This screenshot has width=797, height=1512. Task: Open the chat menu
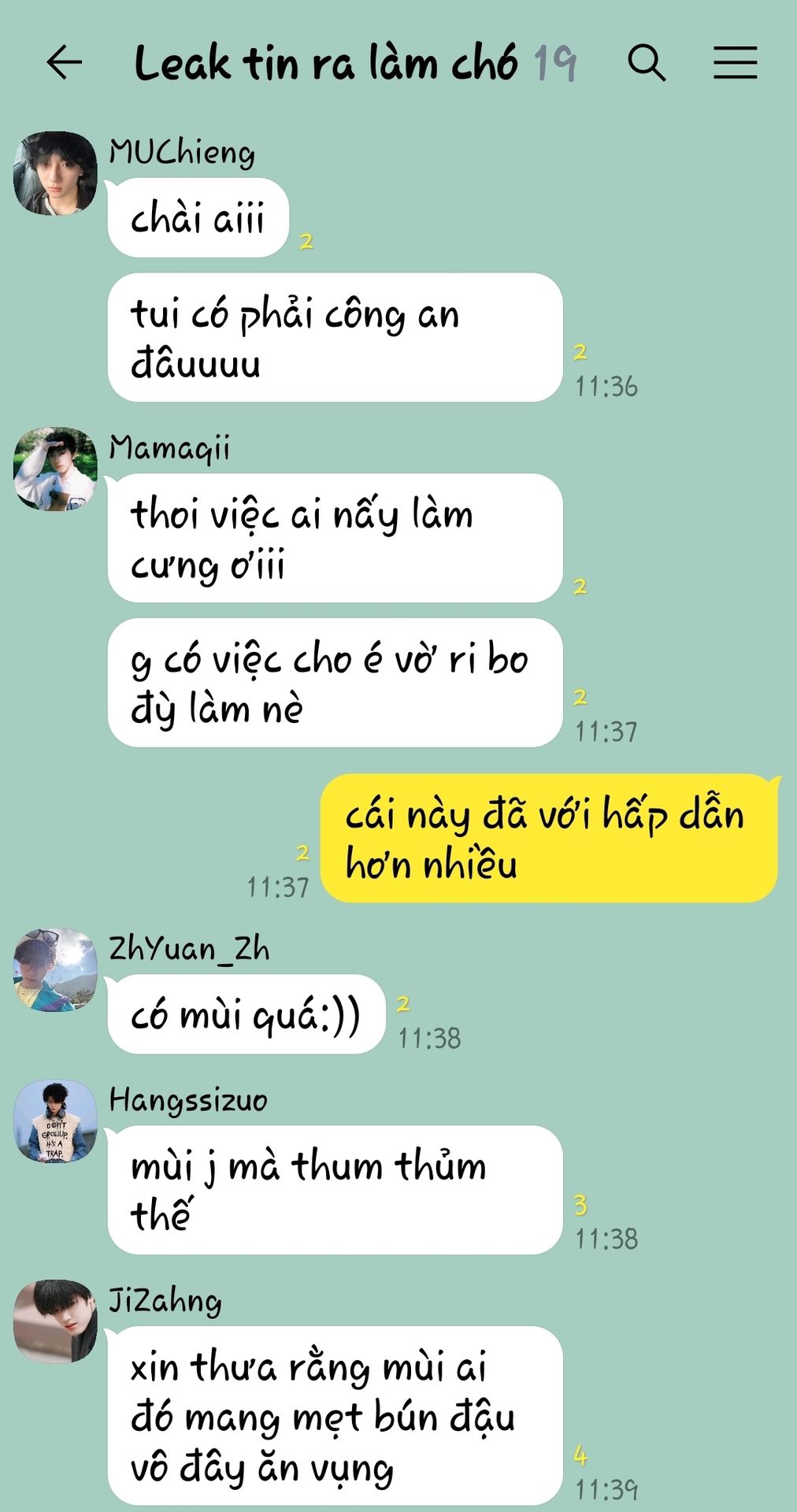tap(735, 62)
